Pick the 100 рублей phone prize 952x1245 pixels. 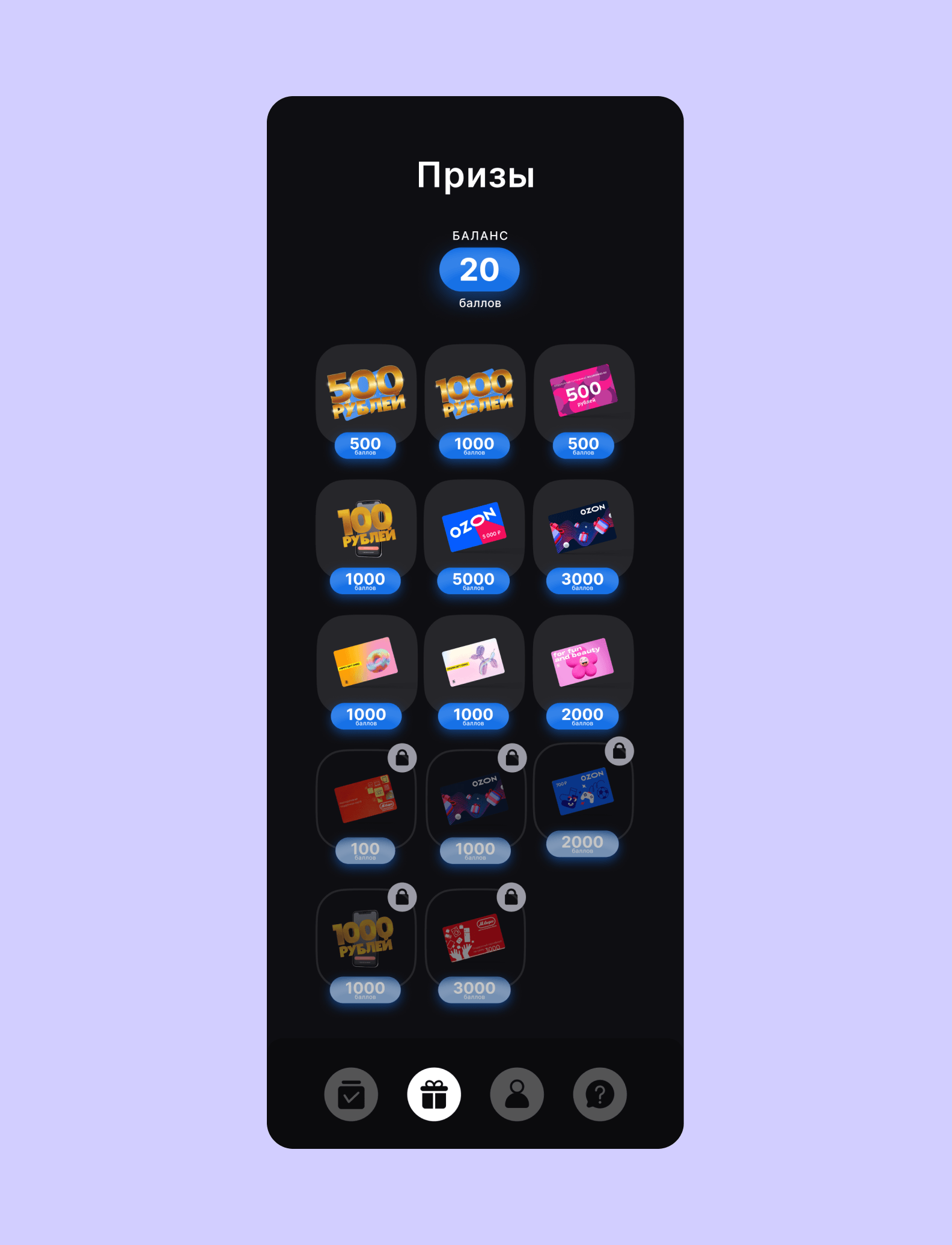pyautogui.click(x=366, y=529)
